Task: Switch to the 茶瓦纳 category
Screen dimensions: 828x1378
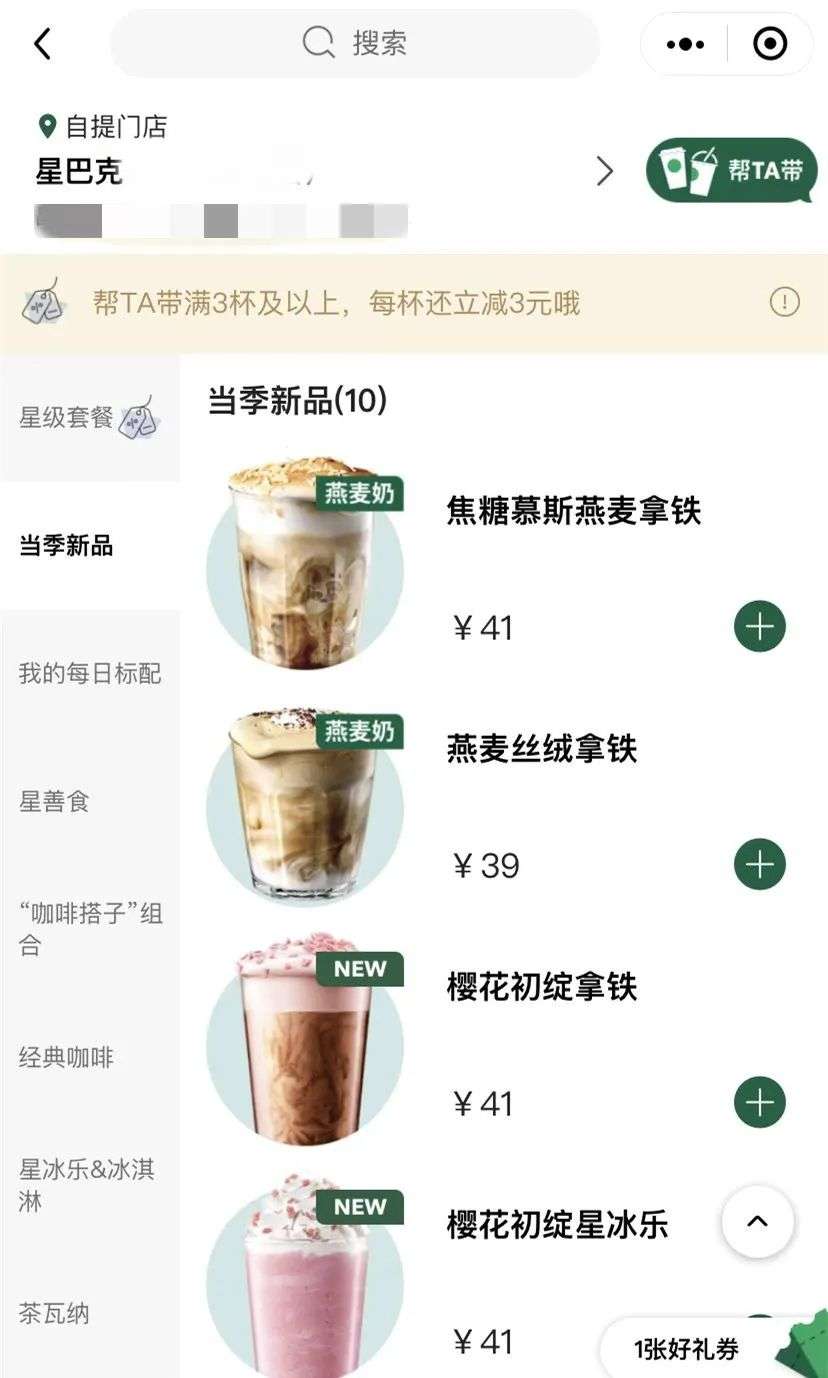Action: pos(54,1312)
